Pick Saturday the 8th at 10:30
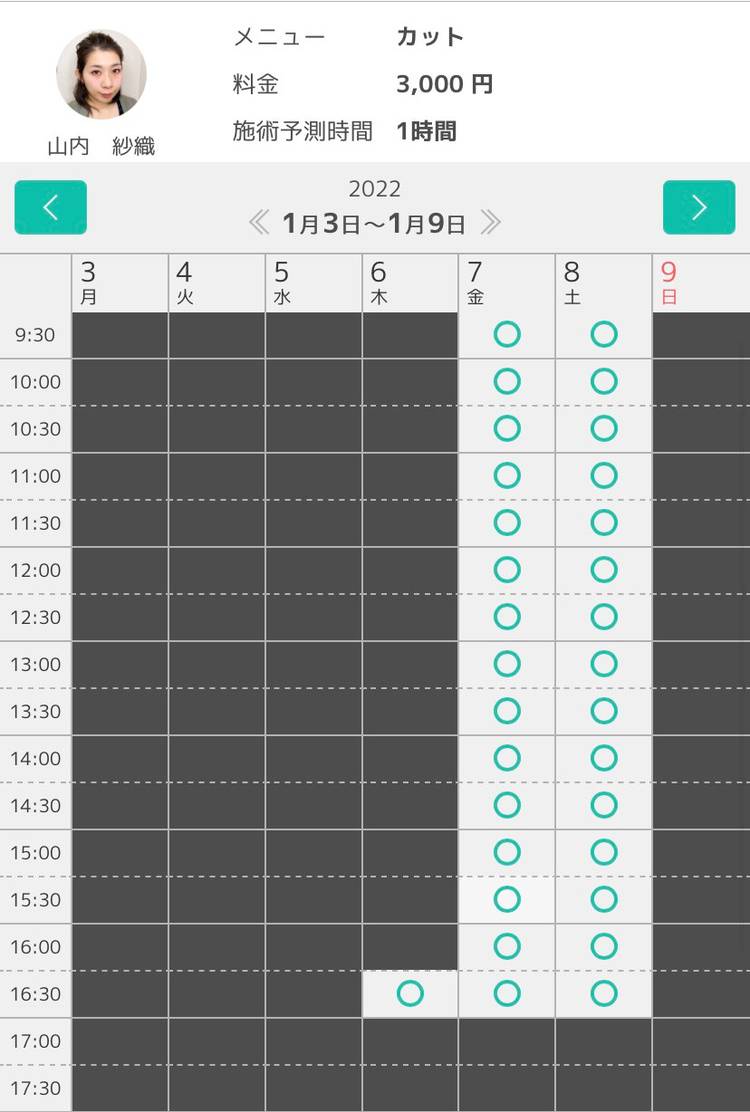750x1112 pixels. pos(604,428)
